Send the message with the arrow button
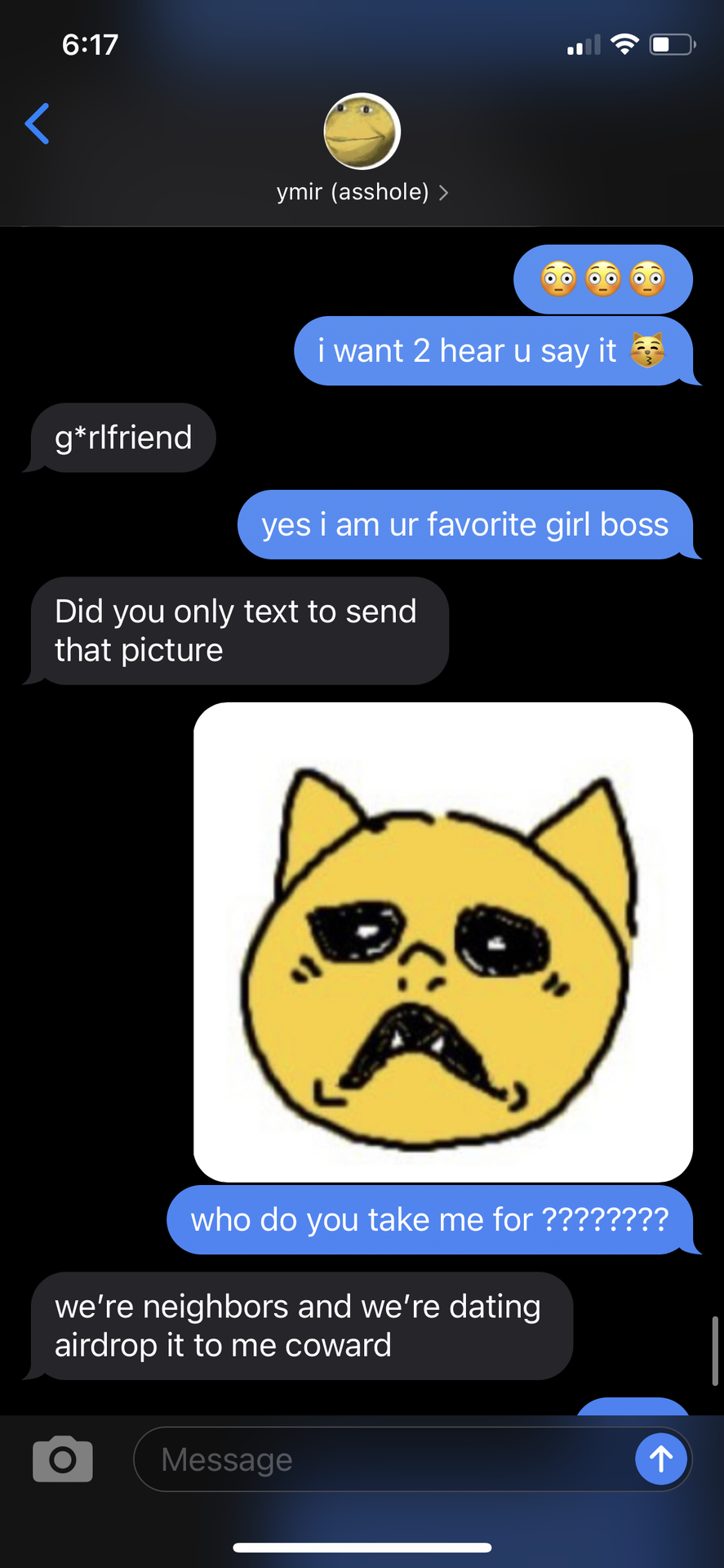 661,1459
